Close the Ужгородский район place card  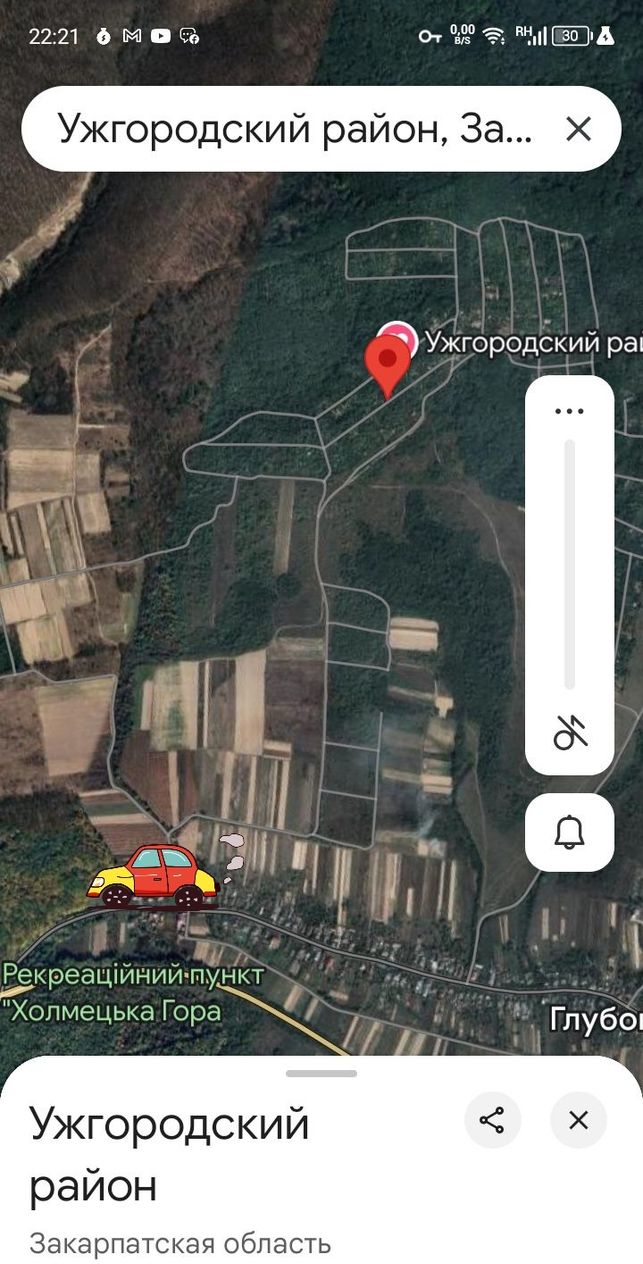[578, 1120]
